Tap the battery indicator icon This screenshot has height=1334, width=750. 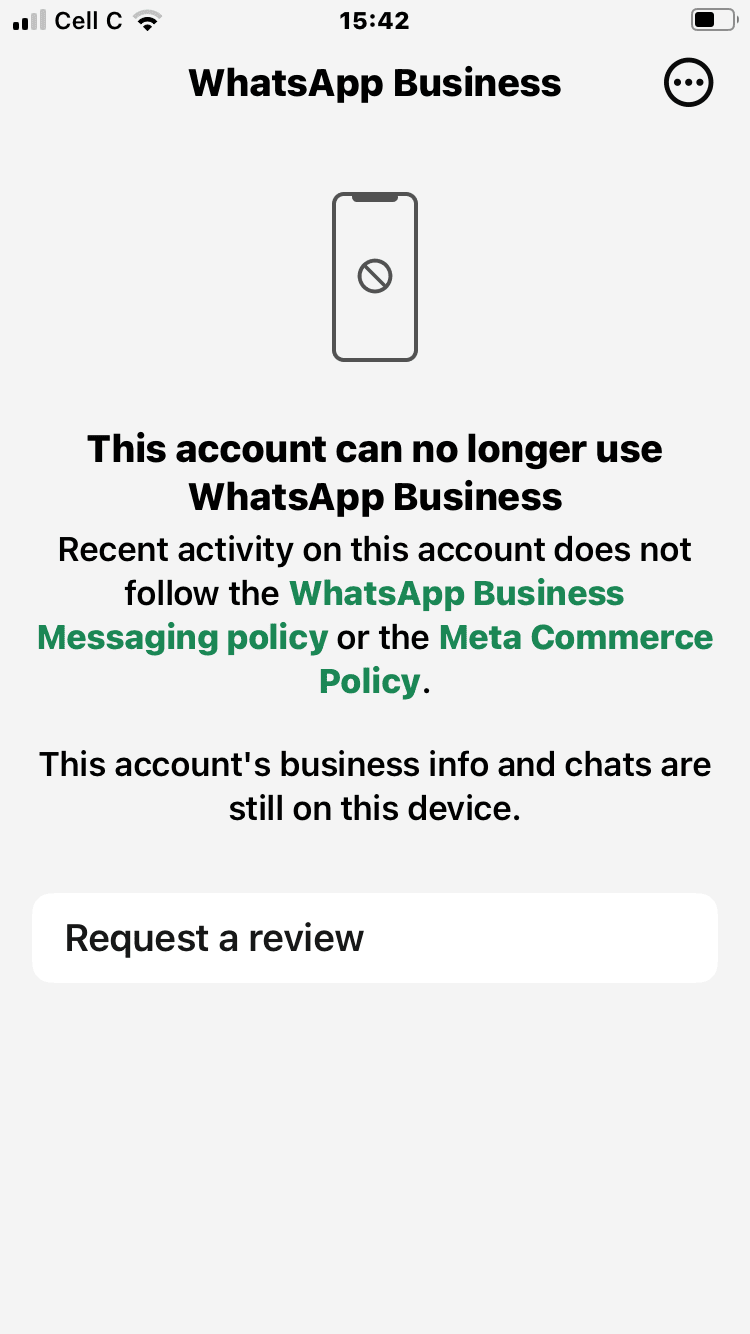point(712,18)
